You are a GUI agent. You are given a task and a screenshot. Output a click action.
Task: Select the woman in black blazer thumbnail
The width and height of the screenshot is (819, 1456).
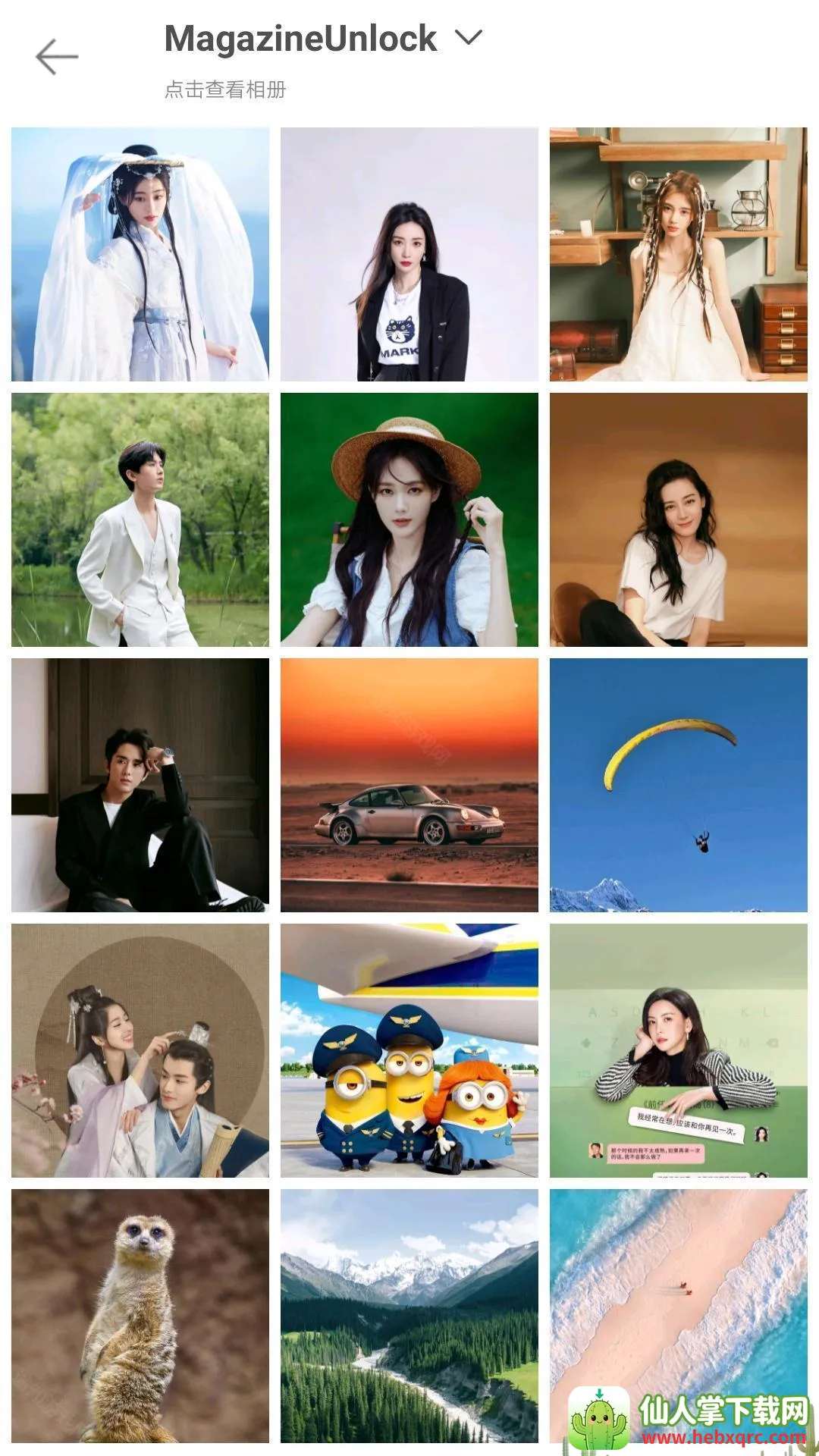pos(409,252)
